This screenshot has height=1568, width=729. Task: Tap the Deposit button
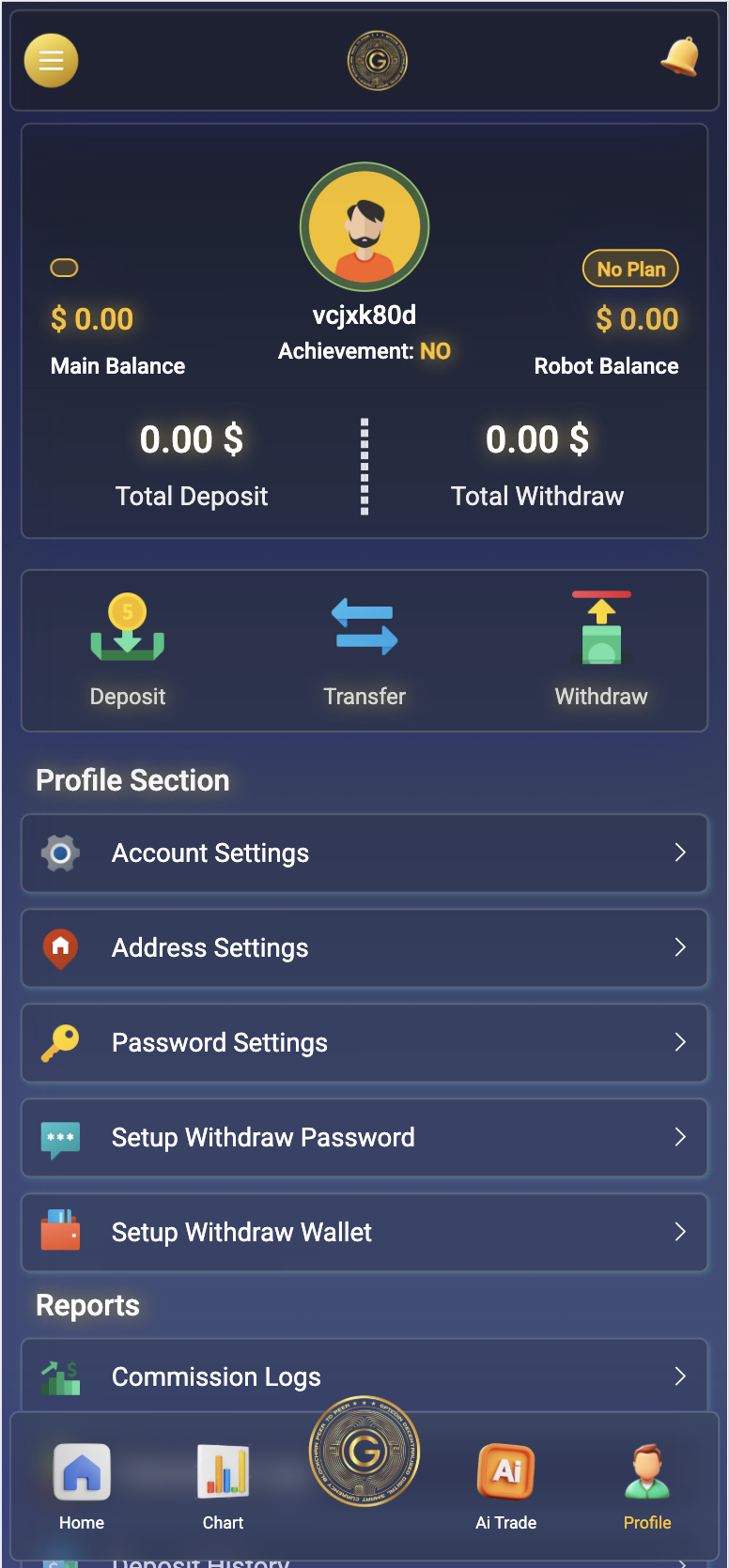point(128,650)
